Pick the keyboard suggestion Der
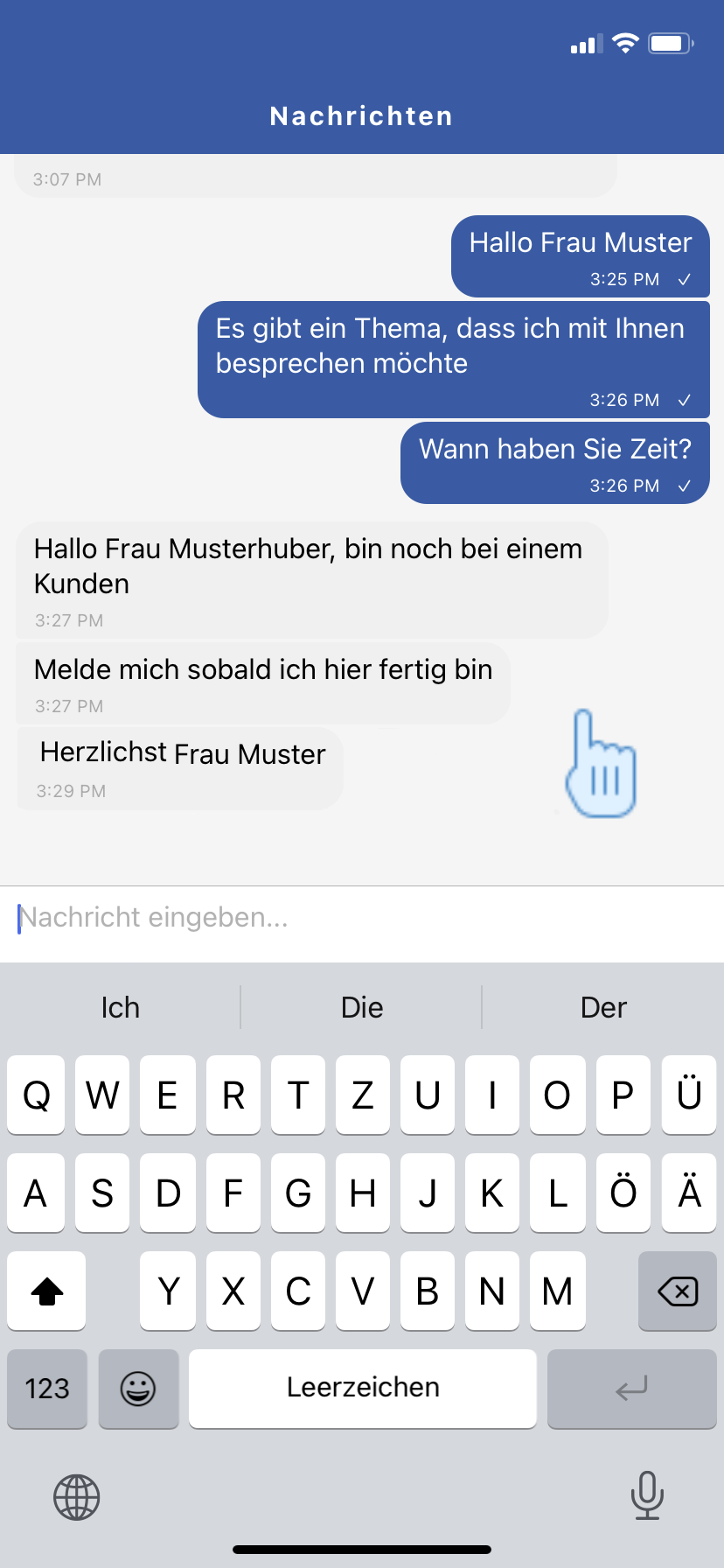This screenshot has width=724, height=1568. tap(603, 1007)
